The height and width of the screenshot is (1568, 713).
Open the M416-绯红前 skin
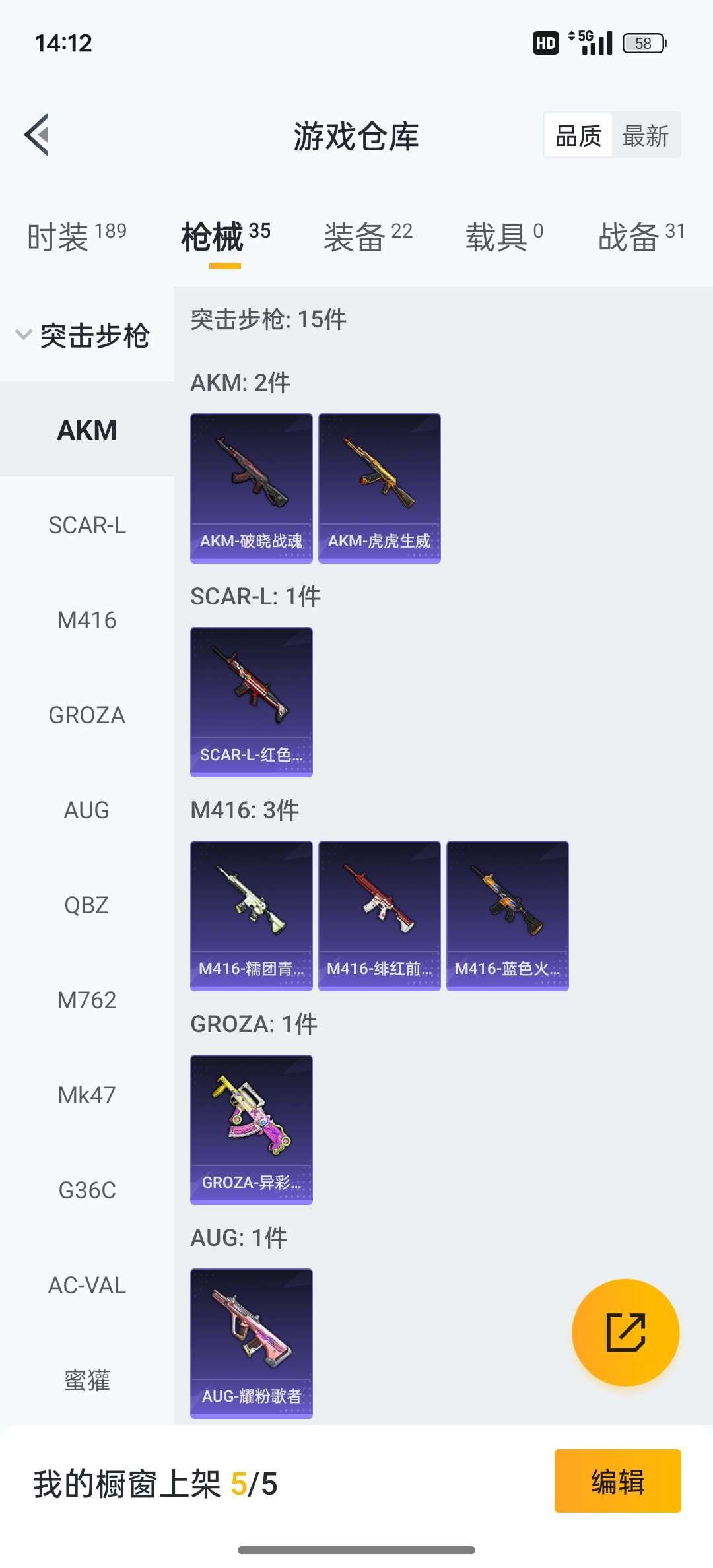pos(379,916)
